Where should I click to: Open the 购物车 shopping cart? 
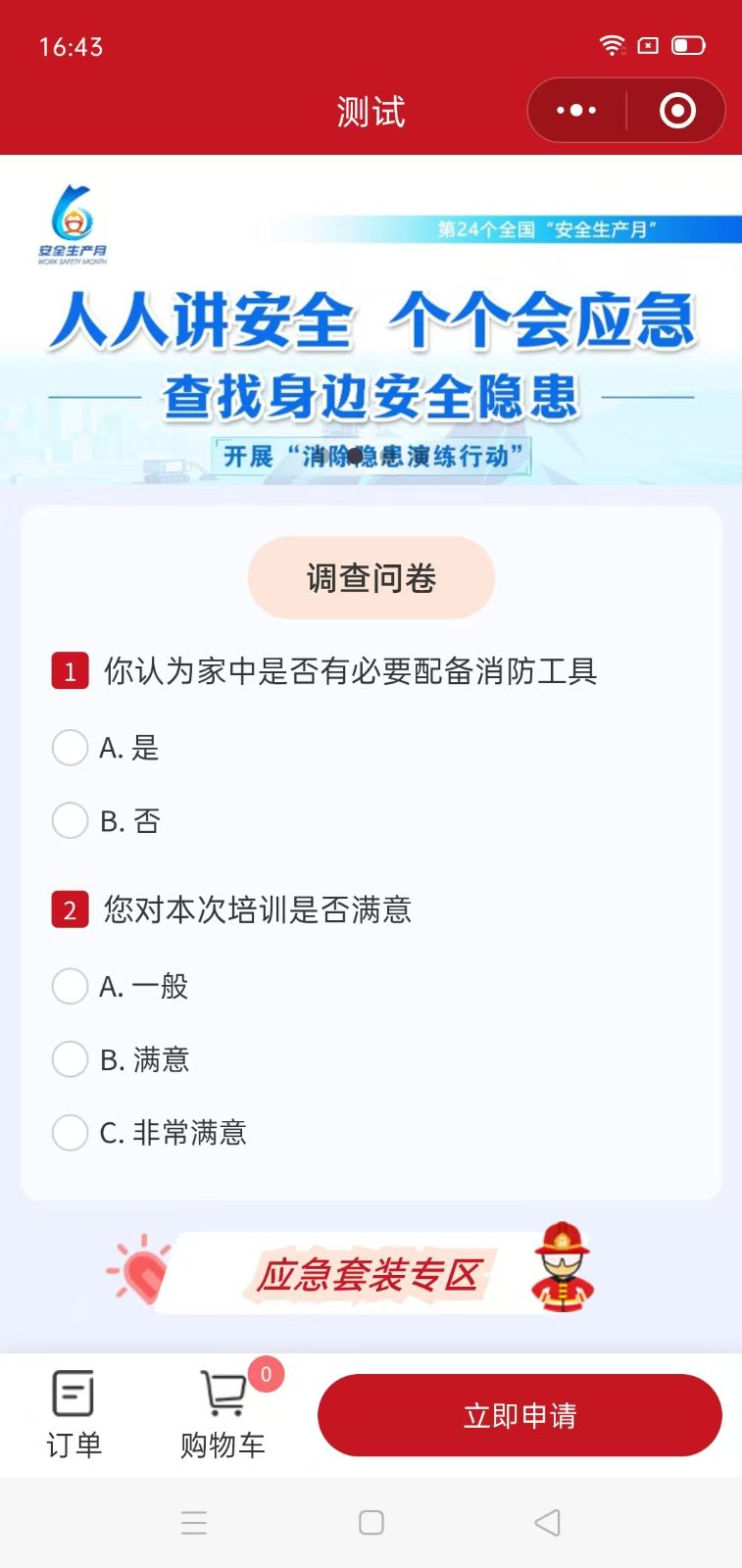coord(223,1414)
